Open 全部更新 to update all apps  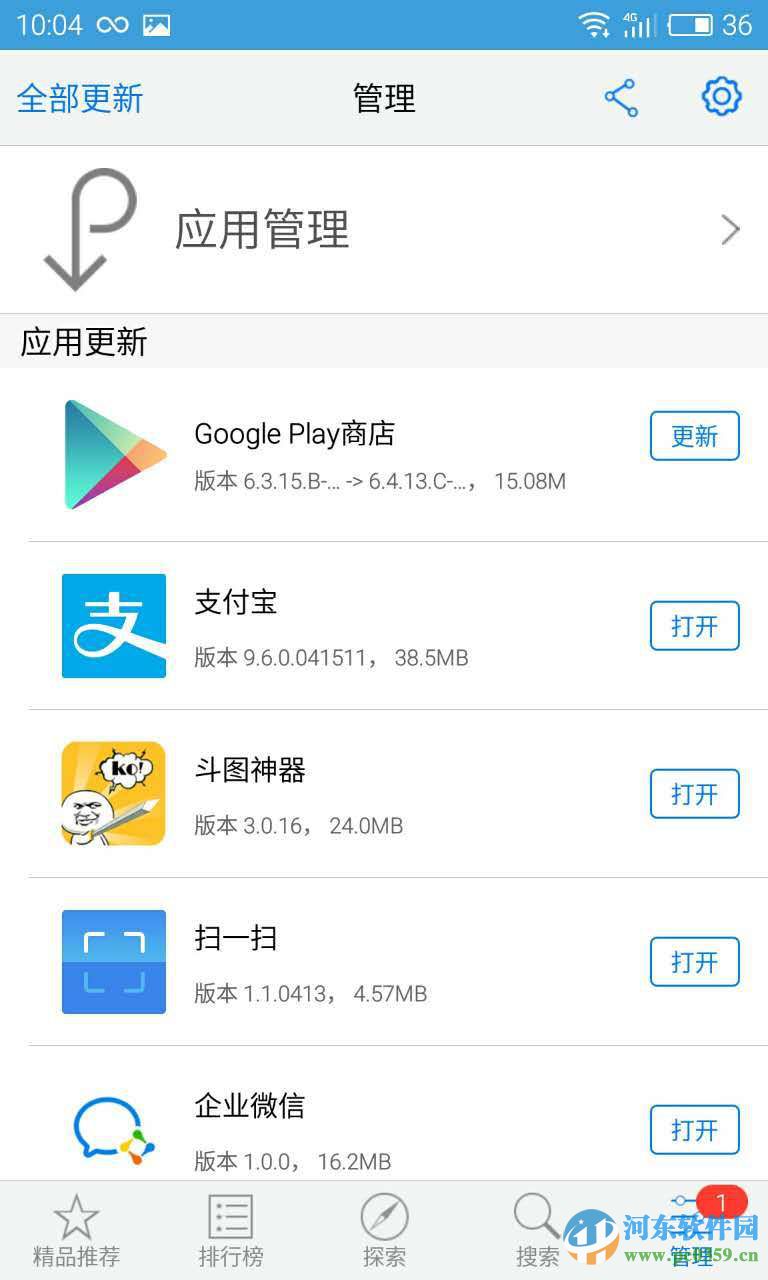[80, 99]
